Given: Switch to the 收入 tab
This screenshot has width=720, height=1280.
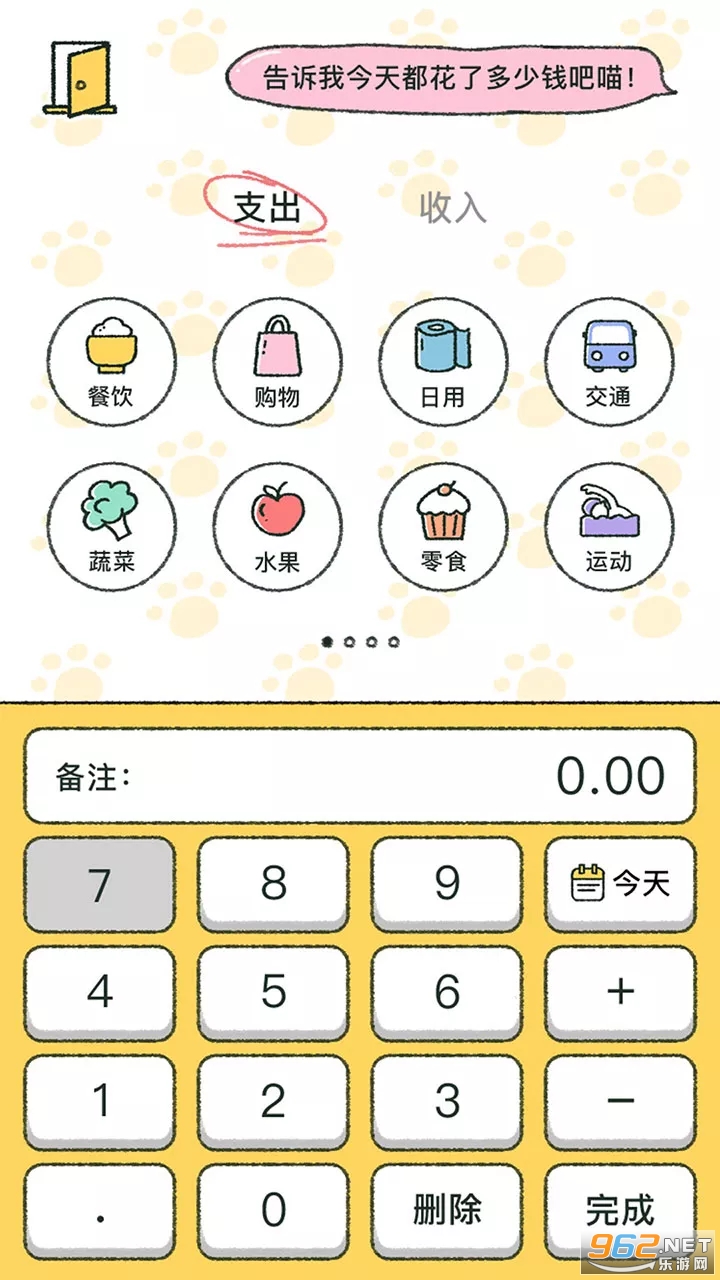Looking at the screenshot, I should 452,207.
